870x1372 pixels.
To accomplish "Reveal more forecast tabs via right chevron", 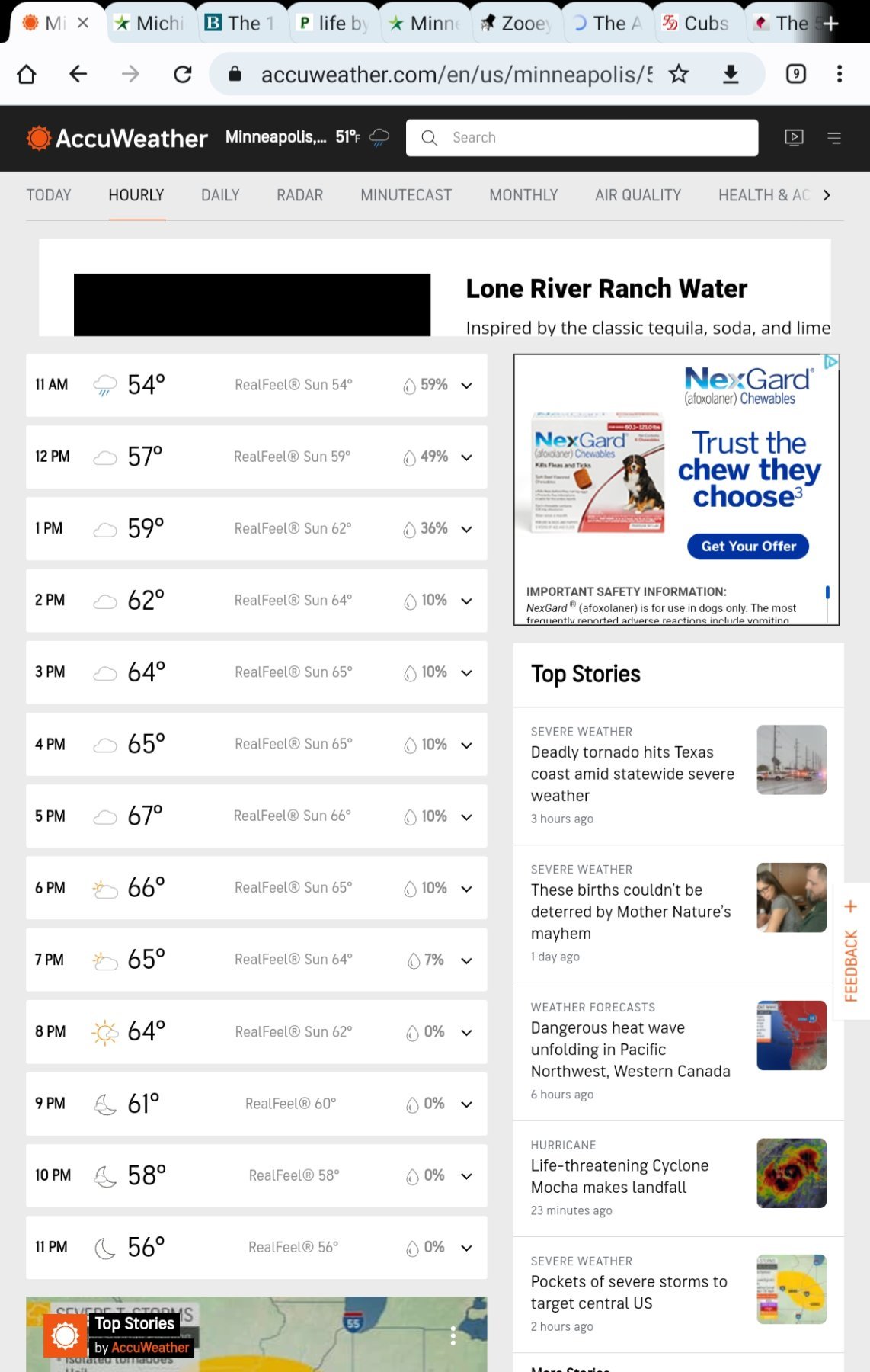I will tap(827, 195).
